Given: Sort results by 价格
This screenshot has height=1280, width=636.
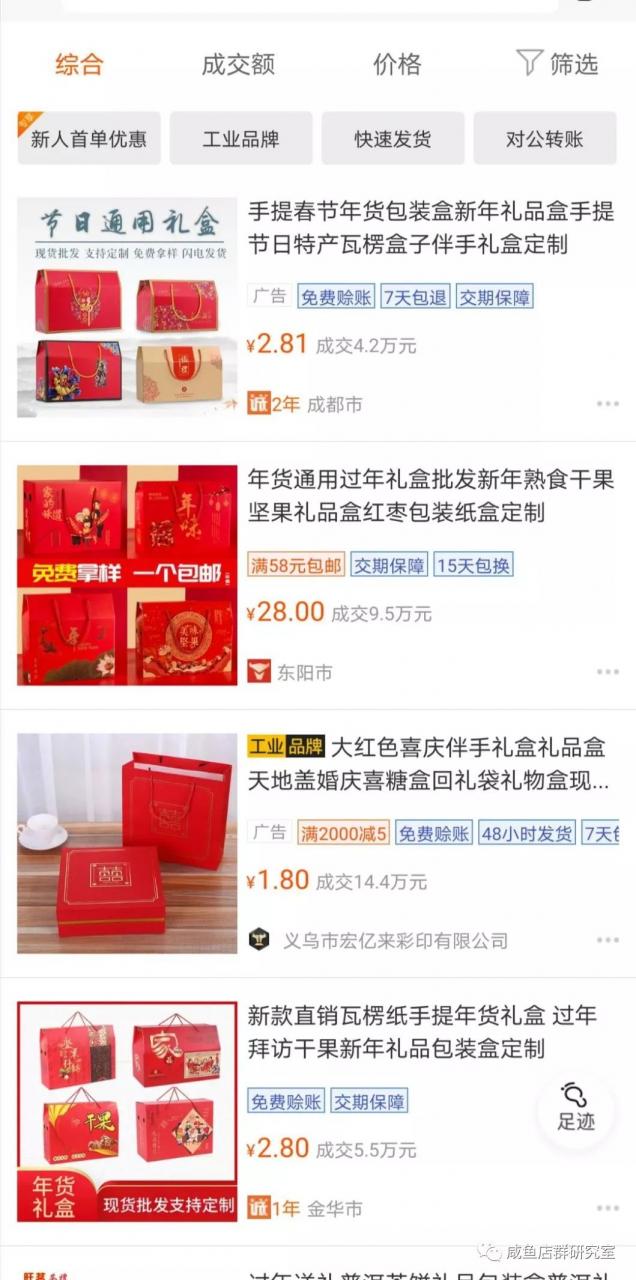Looking at the screenshot, I should pos(397,65).
